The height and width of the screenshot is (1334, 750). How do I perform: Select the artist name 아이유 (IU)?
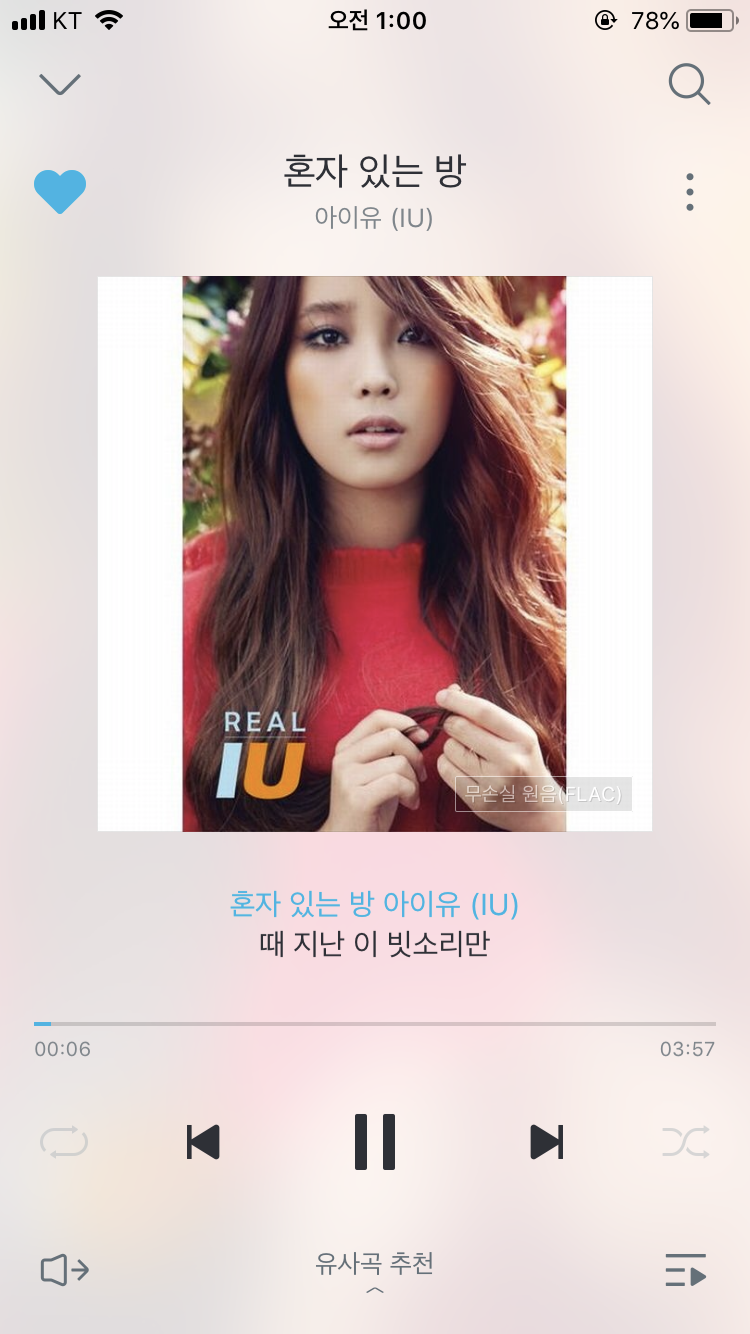point(374,218)
